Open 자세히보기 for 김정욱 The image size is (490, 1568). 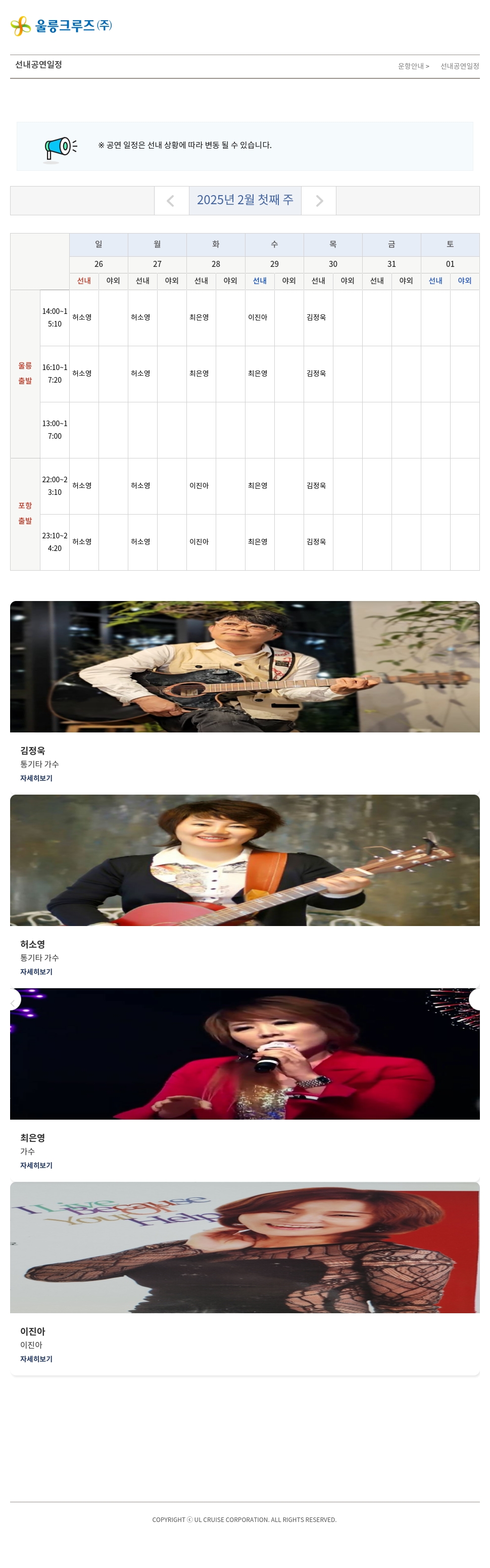36,778
